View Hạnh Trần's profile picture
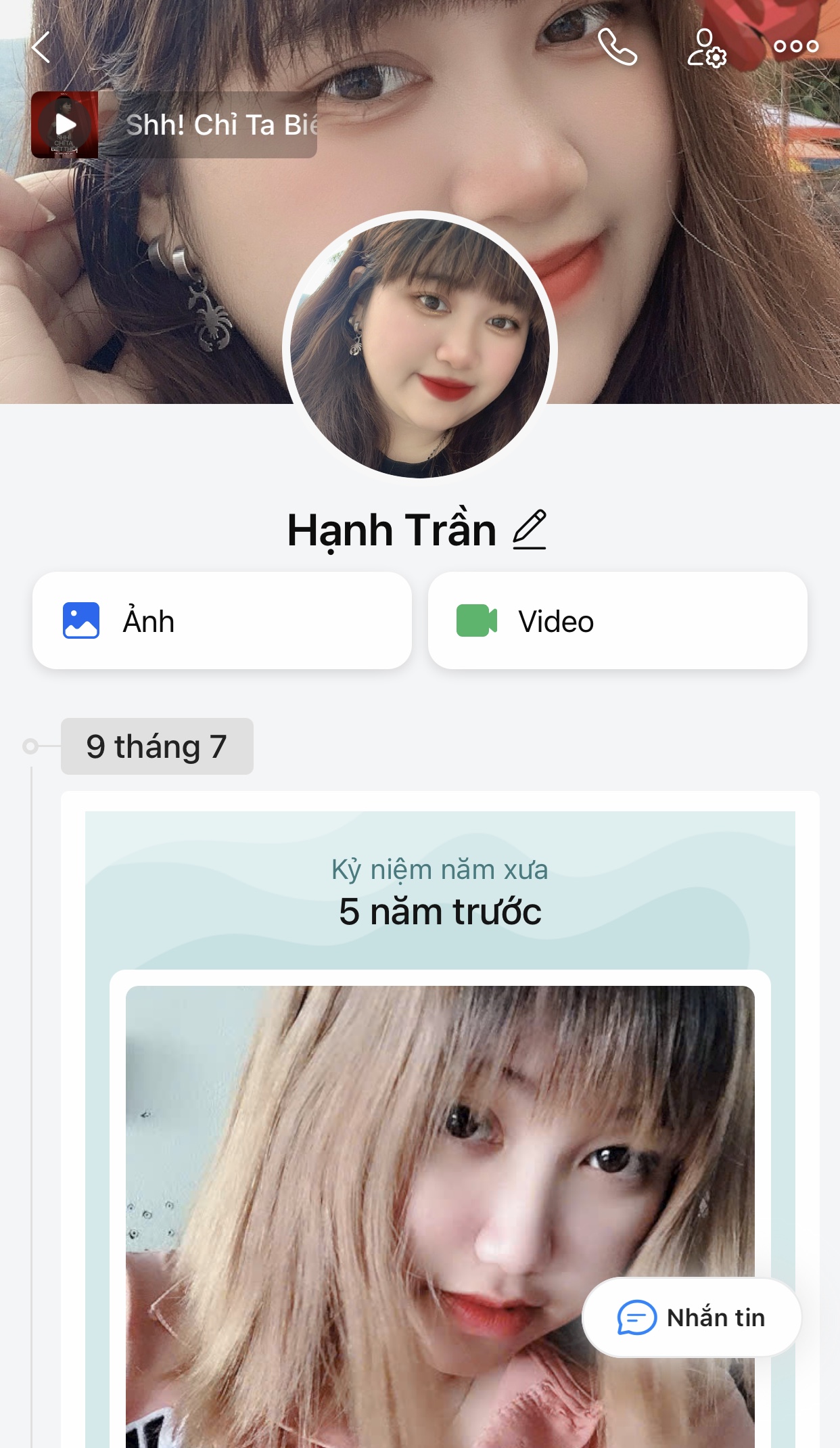 [419, 348]
